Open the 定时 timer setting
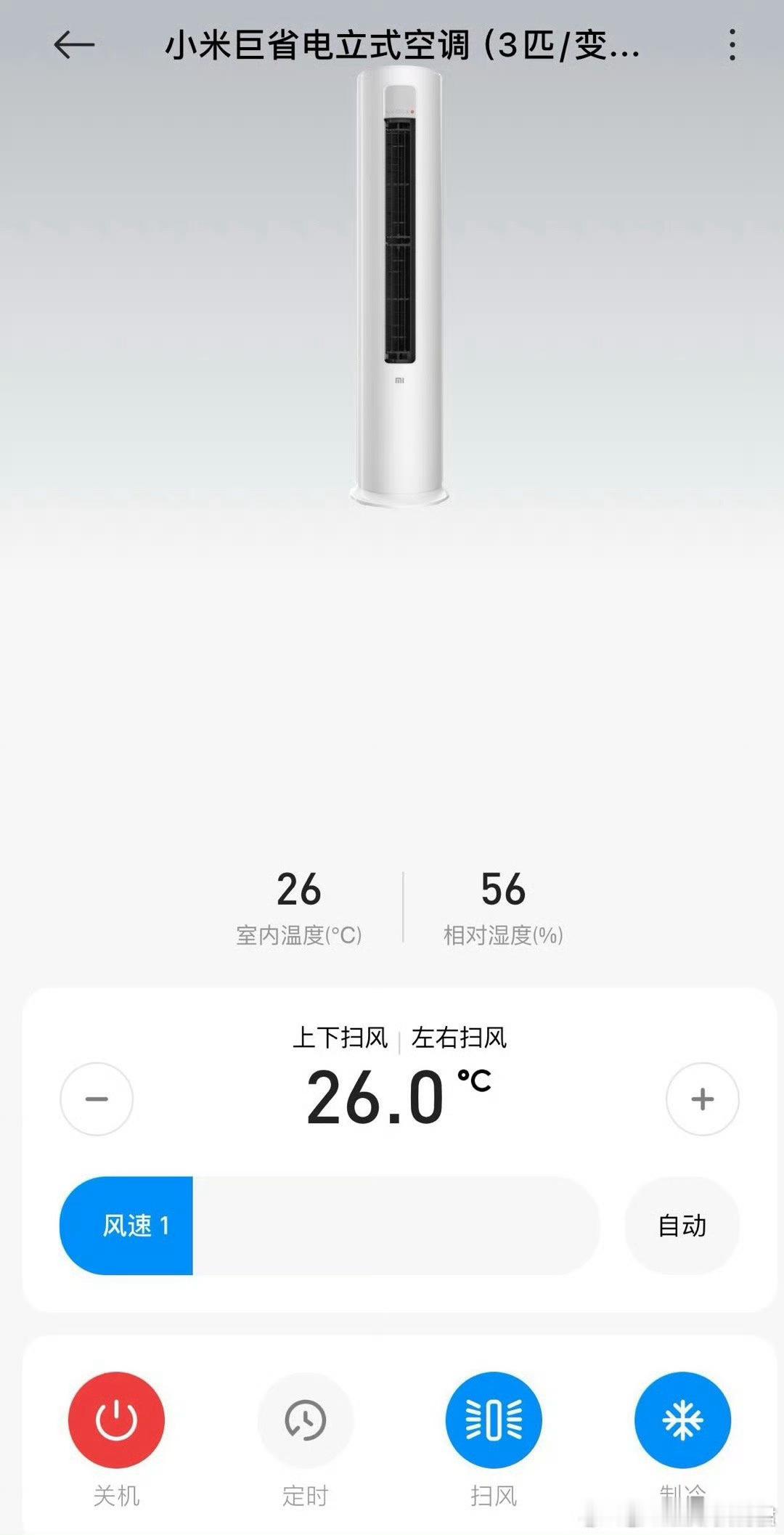 (305, 1420)
